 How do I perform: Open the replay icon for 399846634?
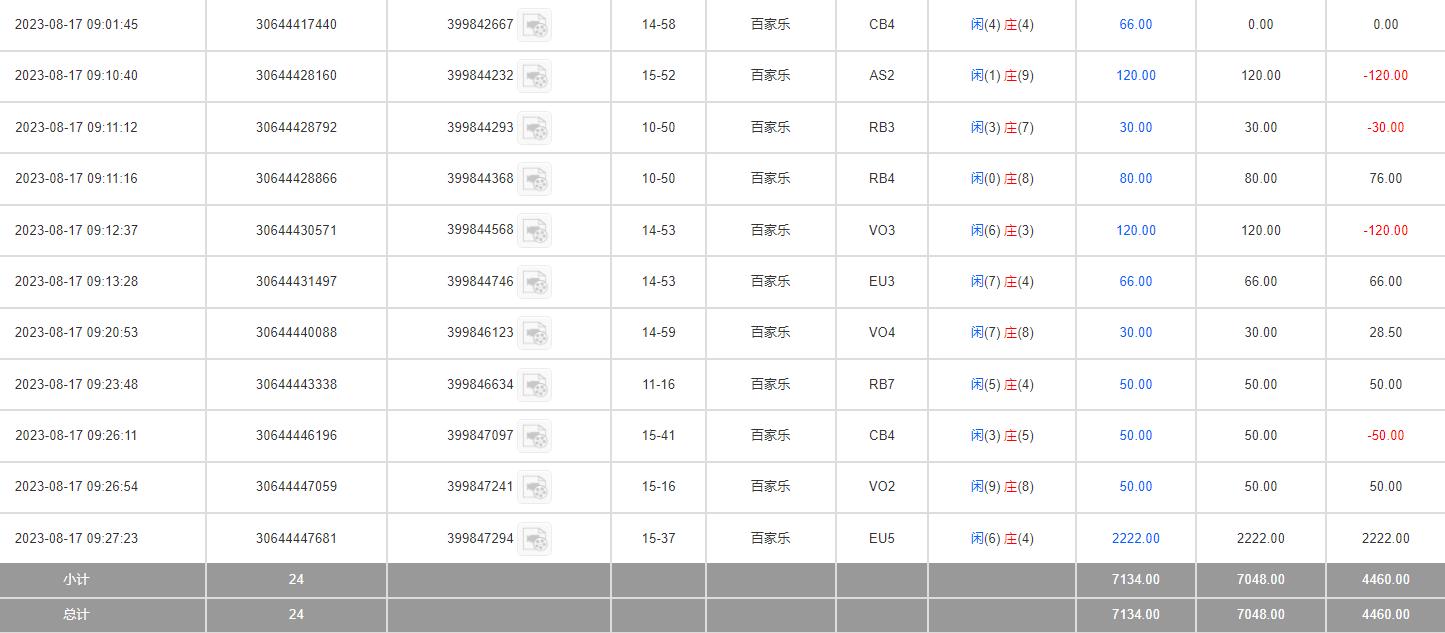(x=535, y=385)
